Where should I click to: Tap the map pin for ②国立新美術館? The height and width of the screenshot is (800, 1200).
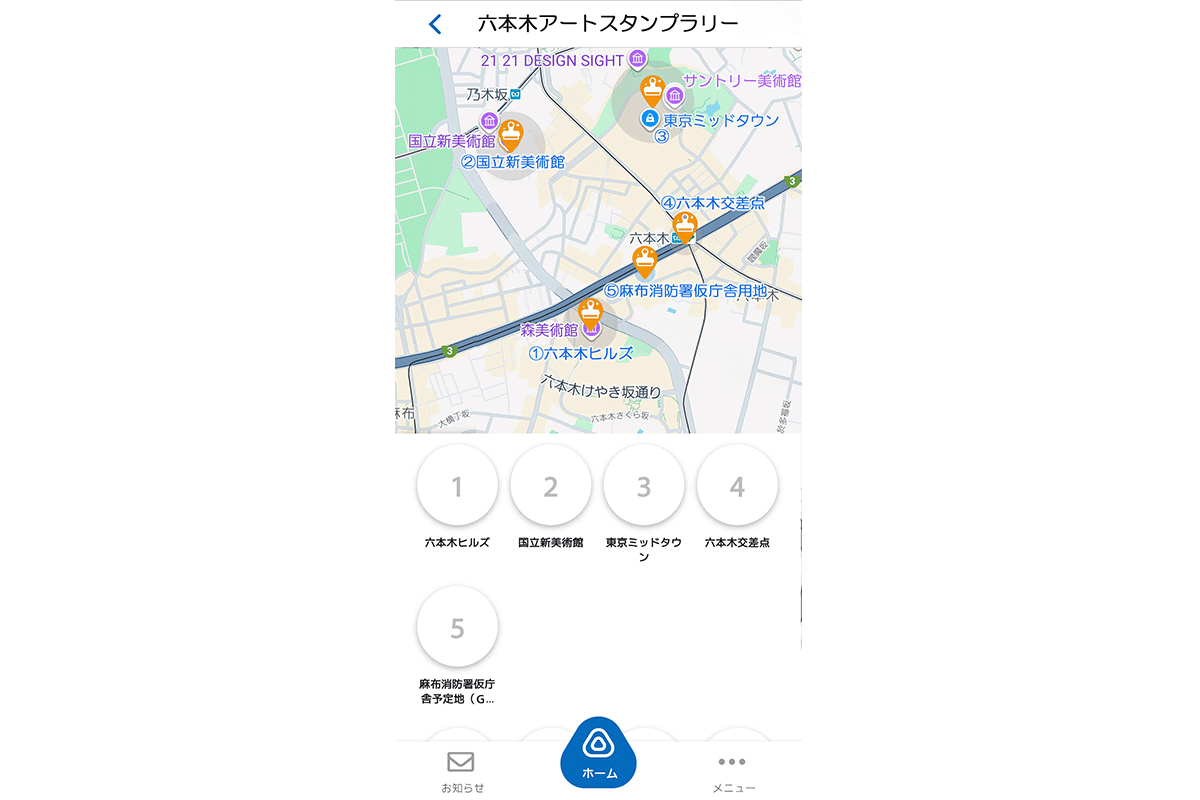click(x=512, y=134)
